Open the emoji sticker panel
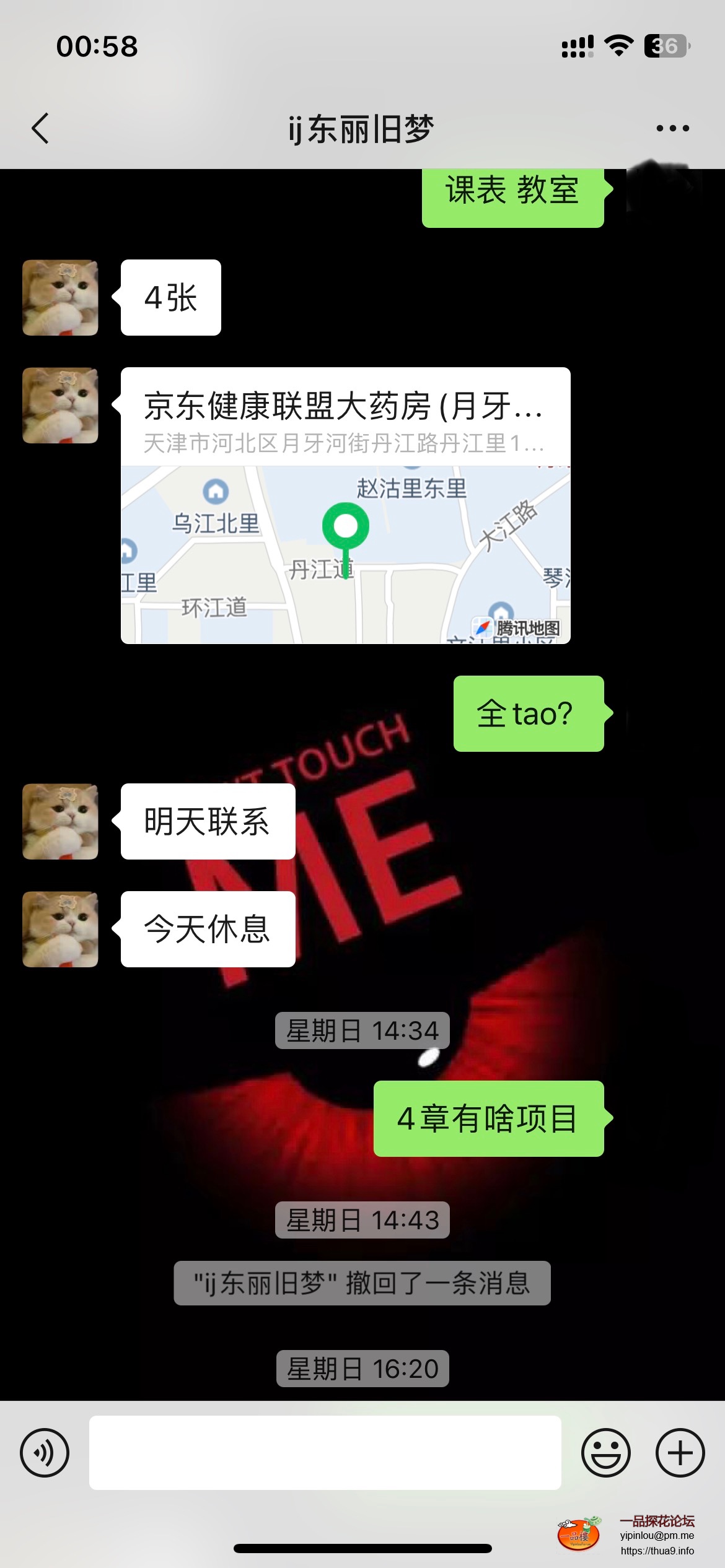 click(x=605, y=1452)
